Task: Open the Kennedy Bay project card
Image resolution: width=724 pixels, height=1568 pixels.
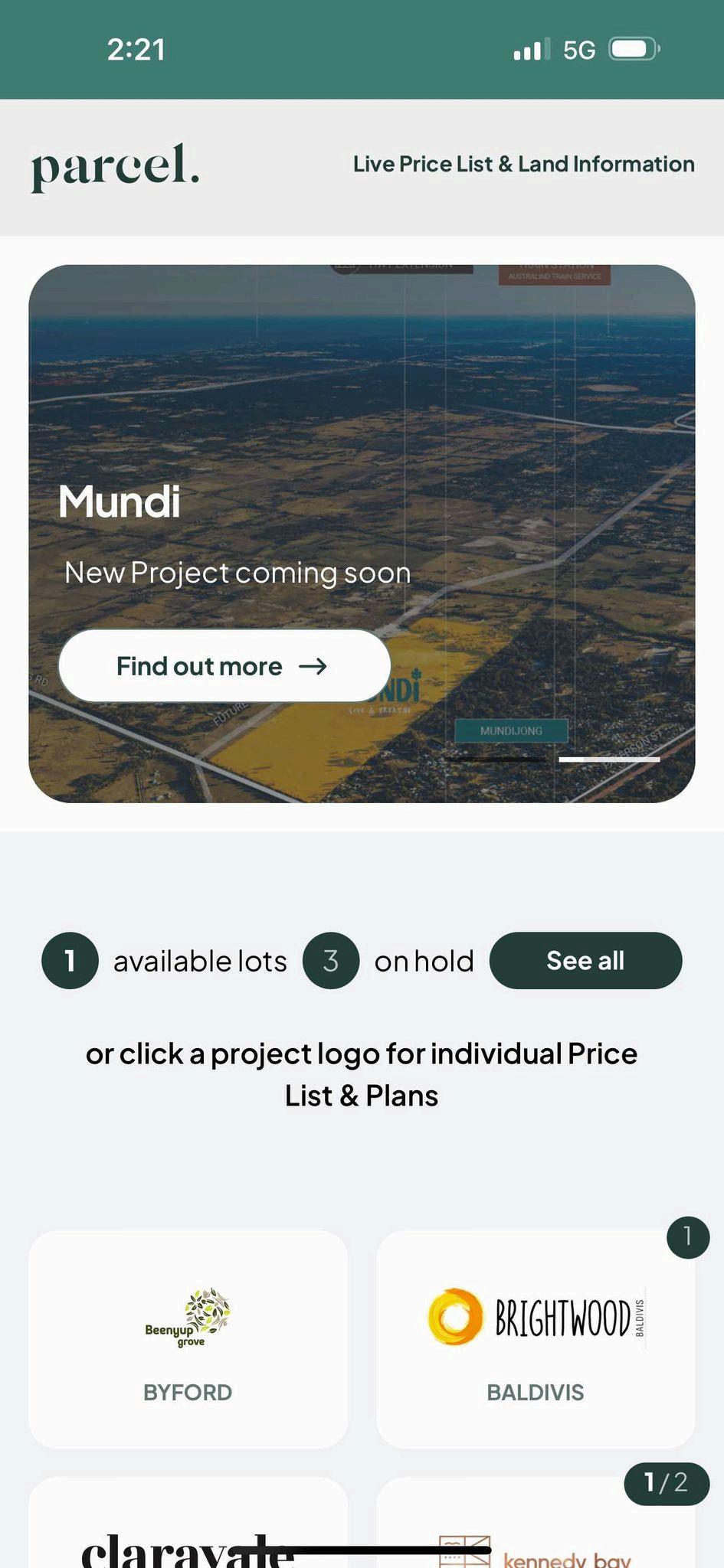Action: coord(536,1523)
